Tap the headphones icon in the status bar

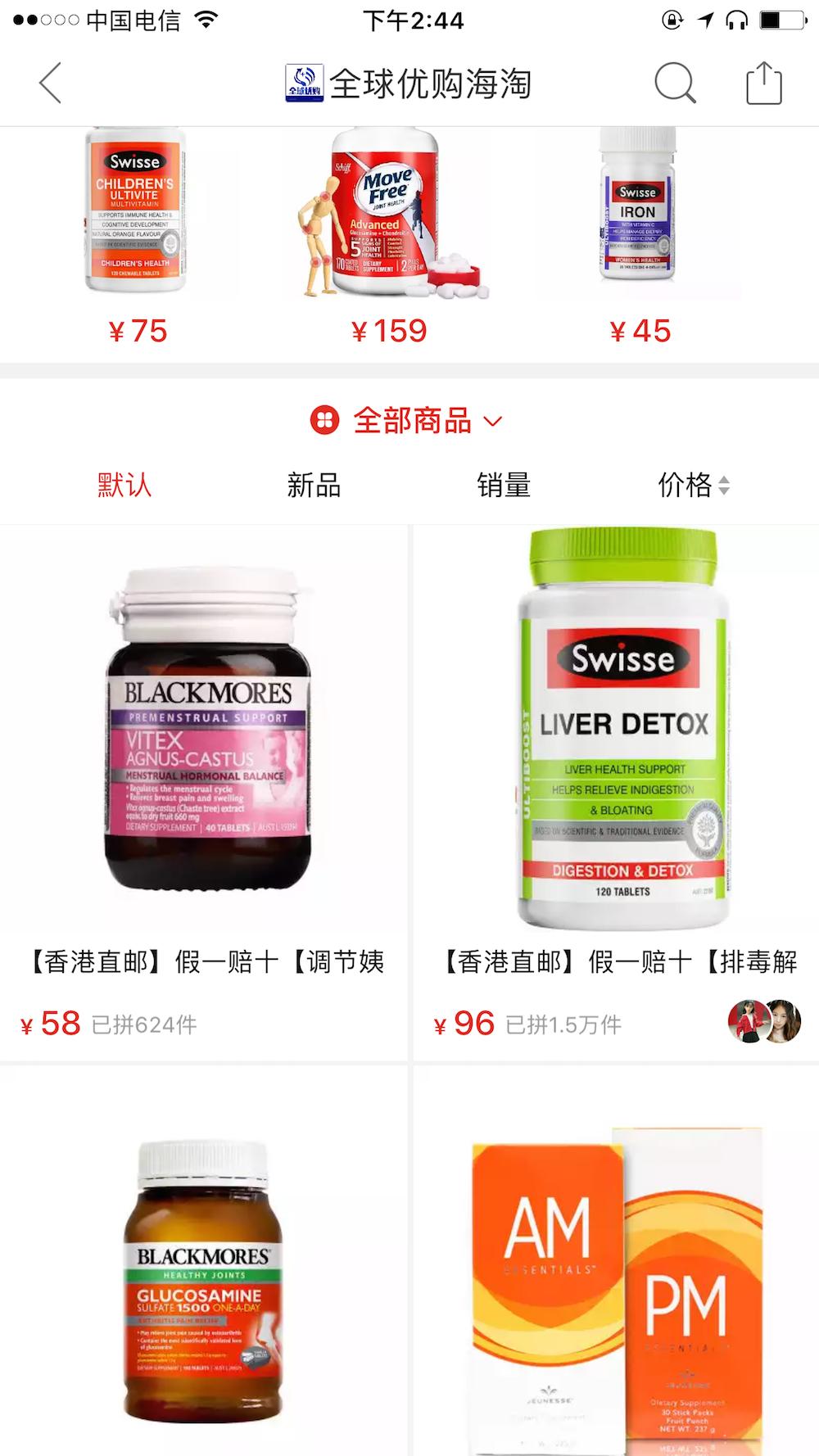[x=735, y=21]
